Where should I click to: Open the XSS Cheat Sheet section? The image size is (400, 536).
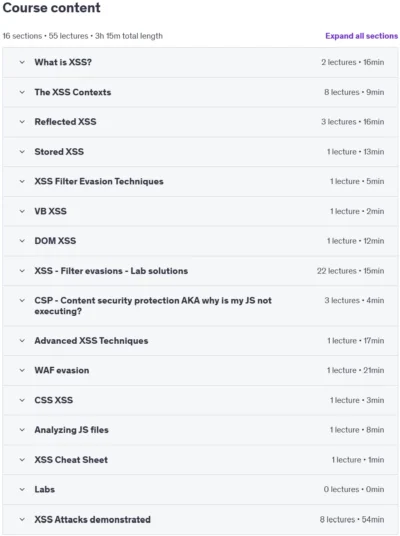(x=200, y=460)
